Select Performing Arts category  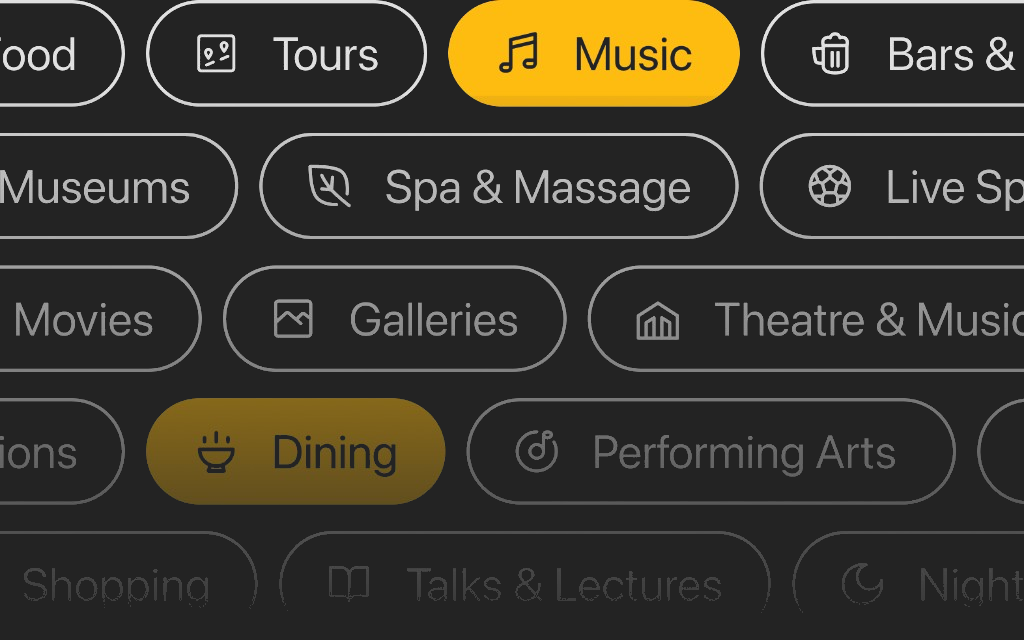click(x=710, y=452)
